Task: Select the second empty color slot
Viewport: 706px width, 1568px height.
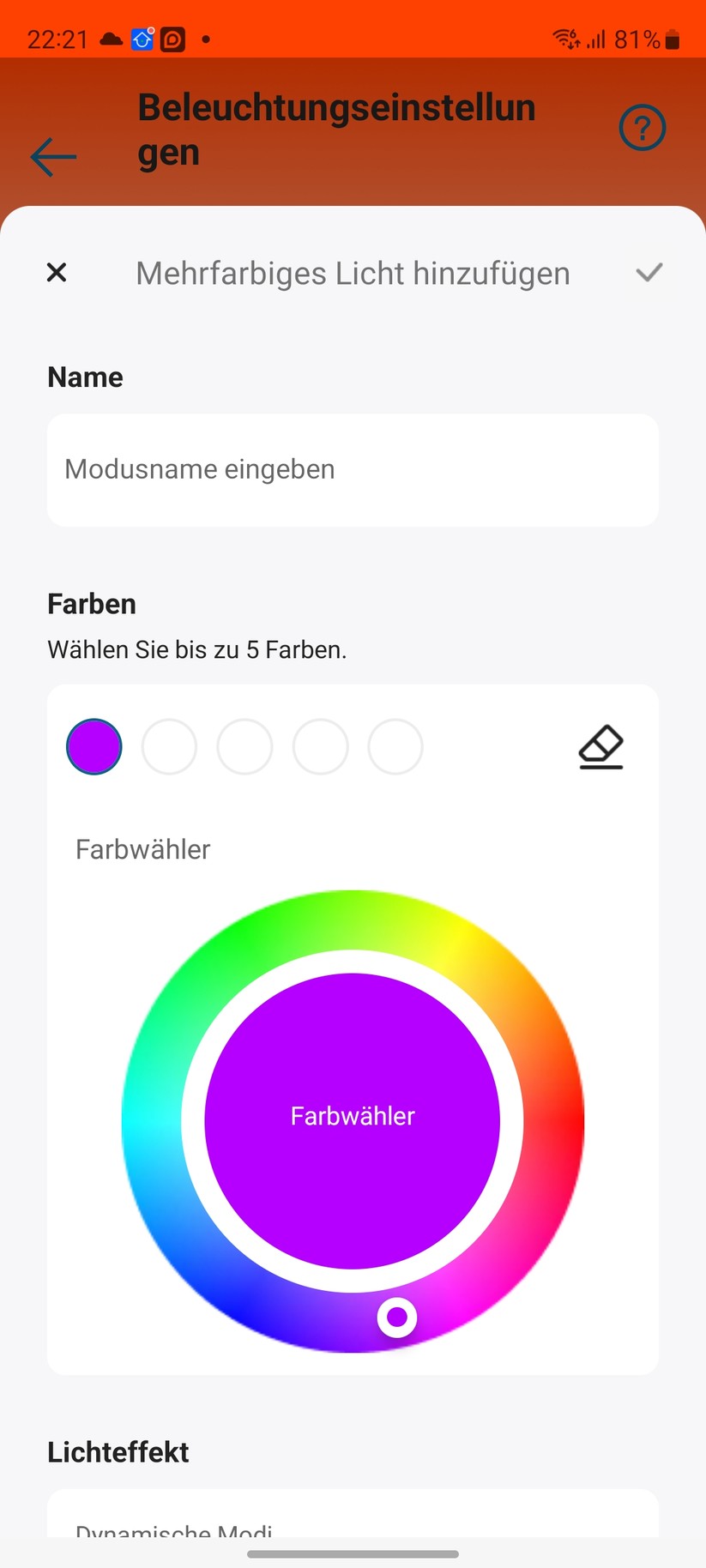Action: [169, 746]
